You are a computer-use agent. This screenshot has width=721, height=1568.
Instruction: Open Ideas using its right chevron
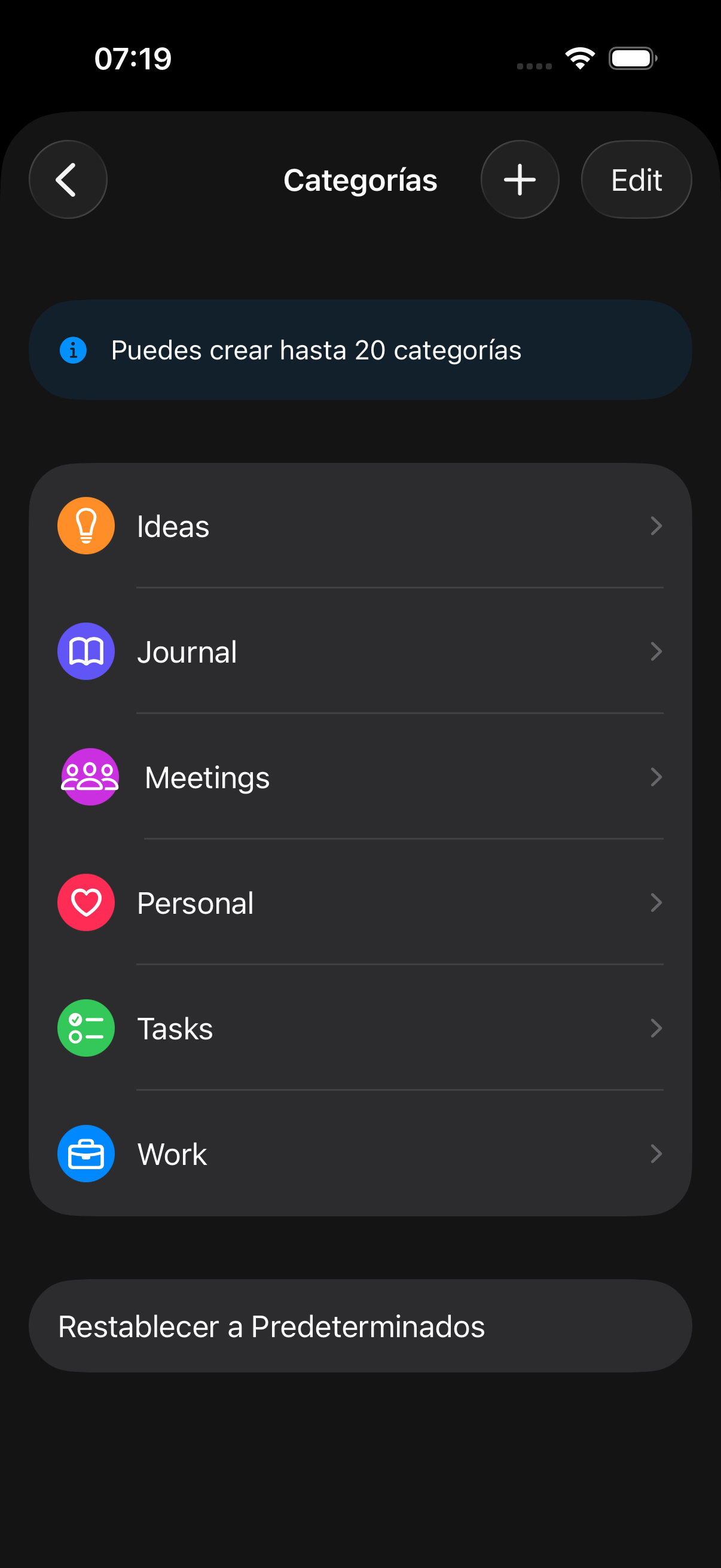(x=656, y=526)
